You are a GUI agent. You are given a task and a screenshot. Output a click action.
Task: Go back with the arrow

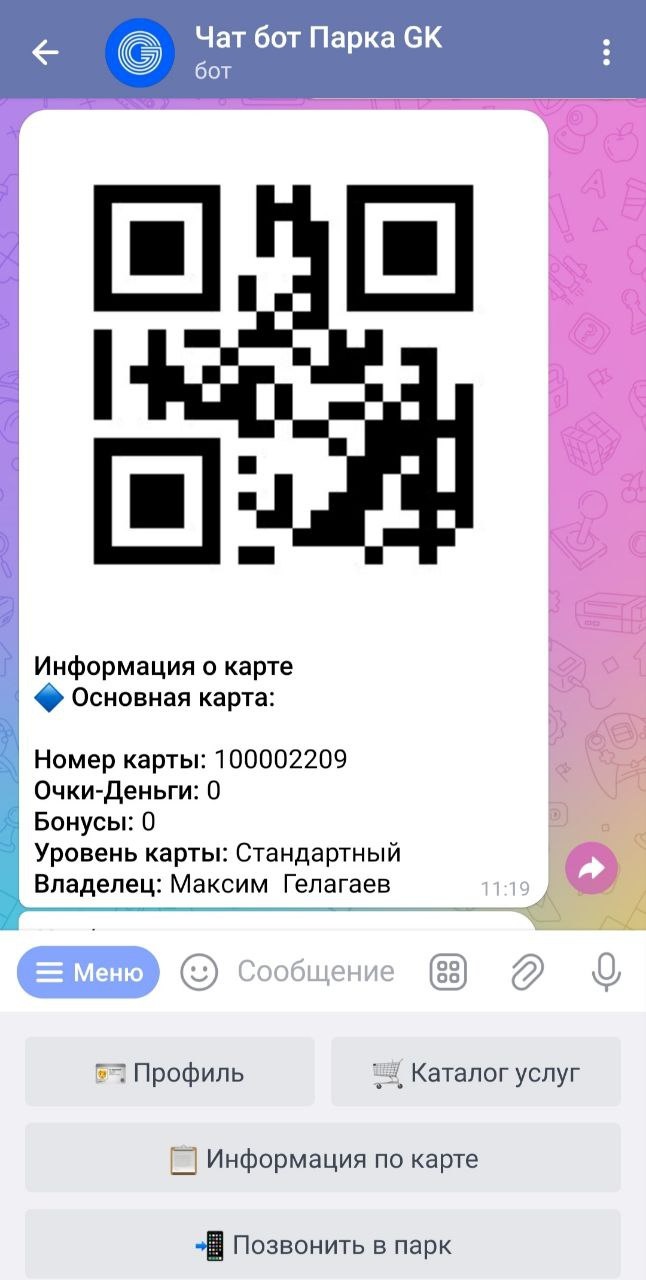pyautogui.click(x=45, y=52)
